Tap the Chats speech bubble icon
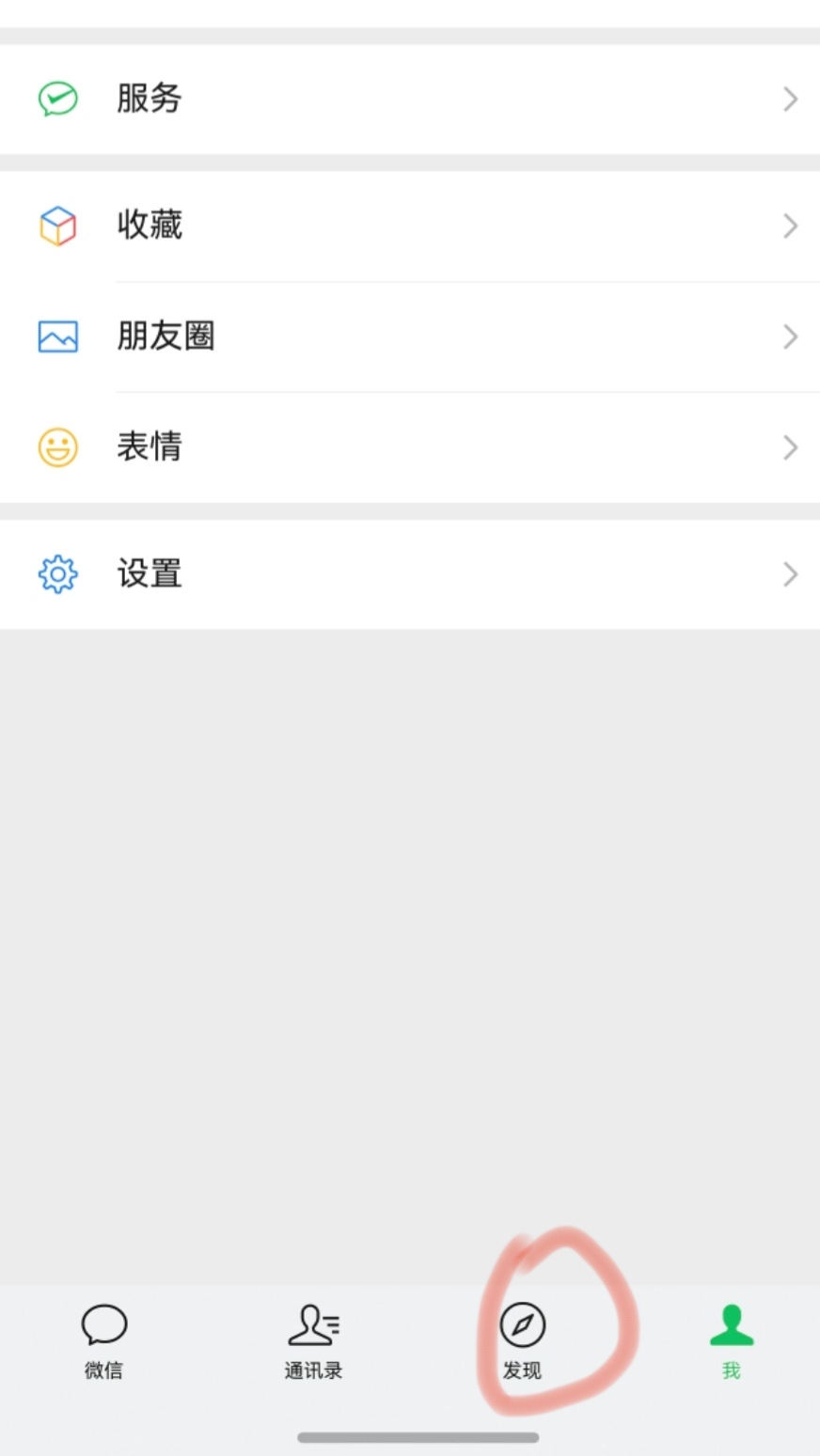Viewport: 820px width, 1456px height. pyautogui.click(x=103, y=1325)
